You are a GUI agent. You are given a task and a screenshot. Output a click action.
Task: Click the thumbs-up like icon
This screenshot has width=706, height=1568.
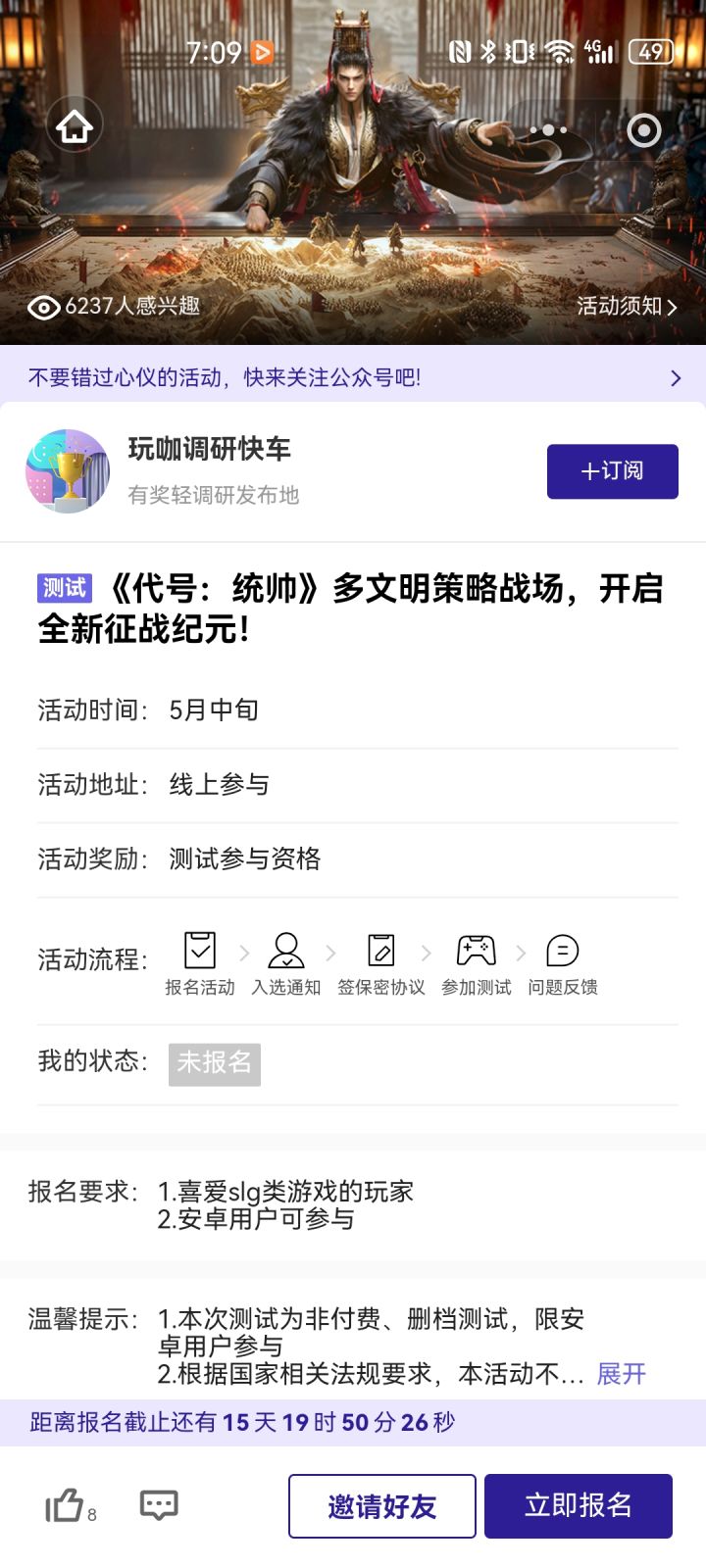(64, 1505)
